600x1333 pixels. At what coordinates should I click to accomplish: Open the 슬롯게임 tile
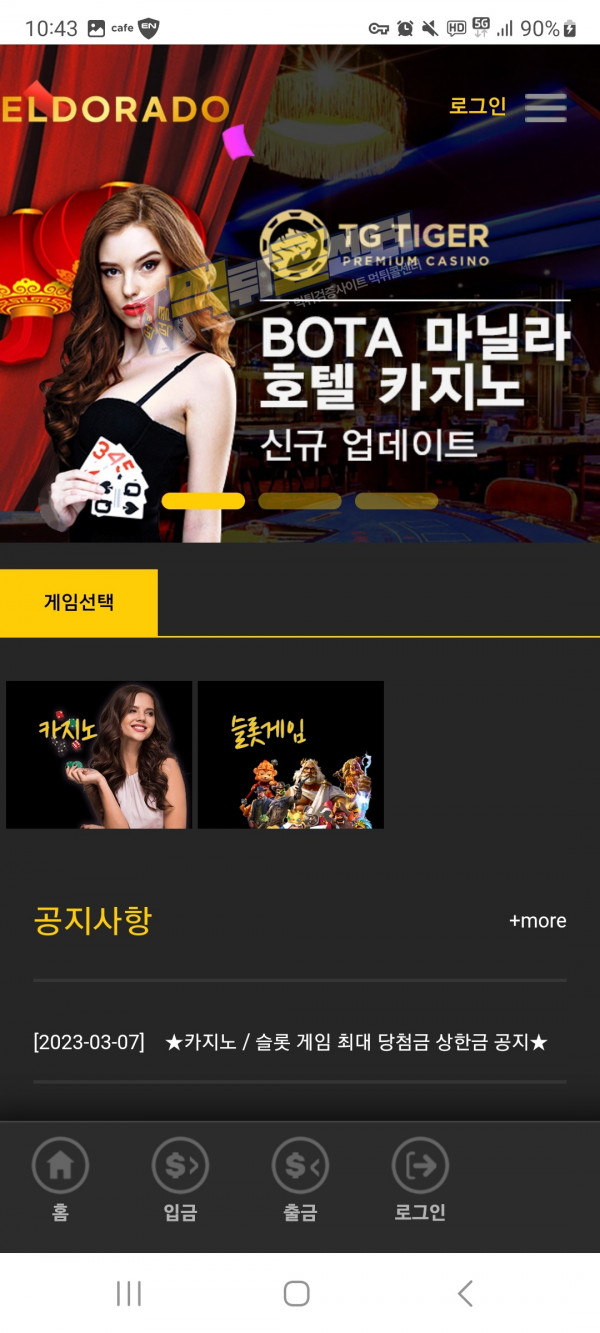291,755
